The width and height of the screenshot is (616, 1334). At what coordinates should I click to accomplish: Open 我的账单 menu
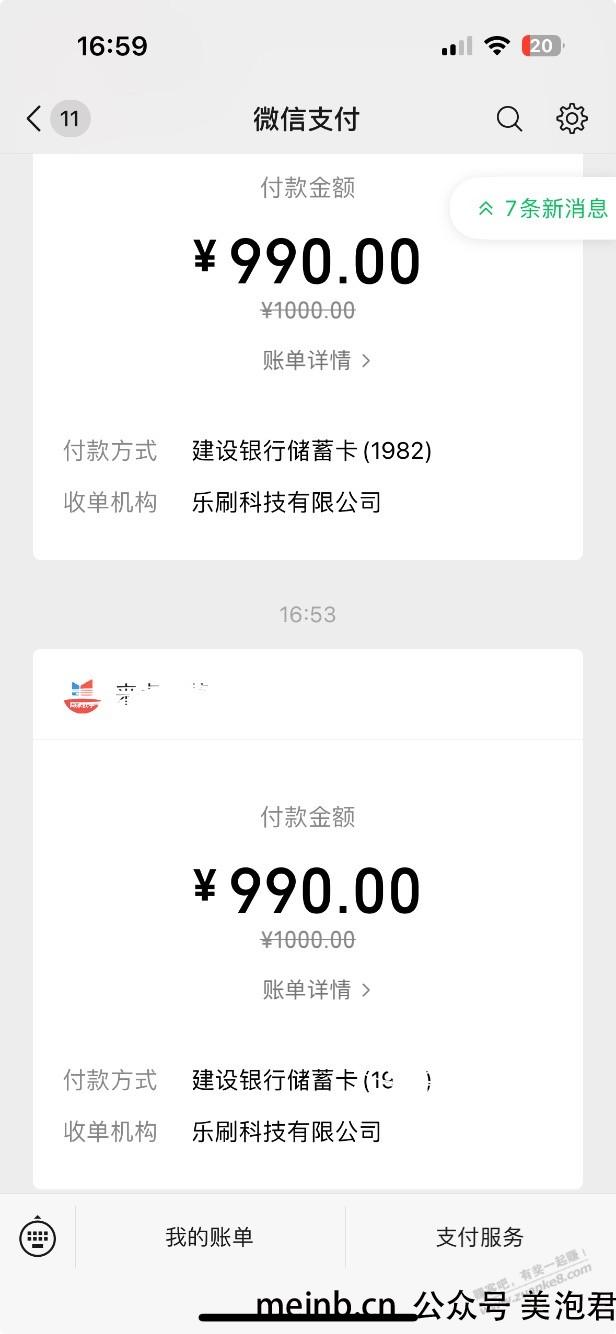pos(210,1237)
